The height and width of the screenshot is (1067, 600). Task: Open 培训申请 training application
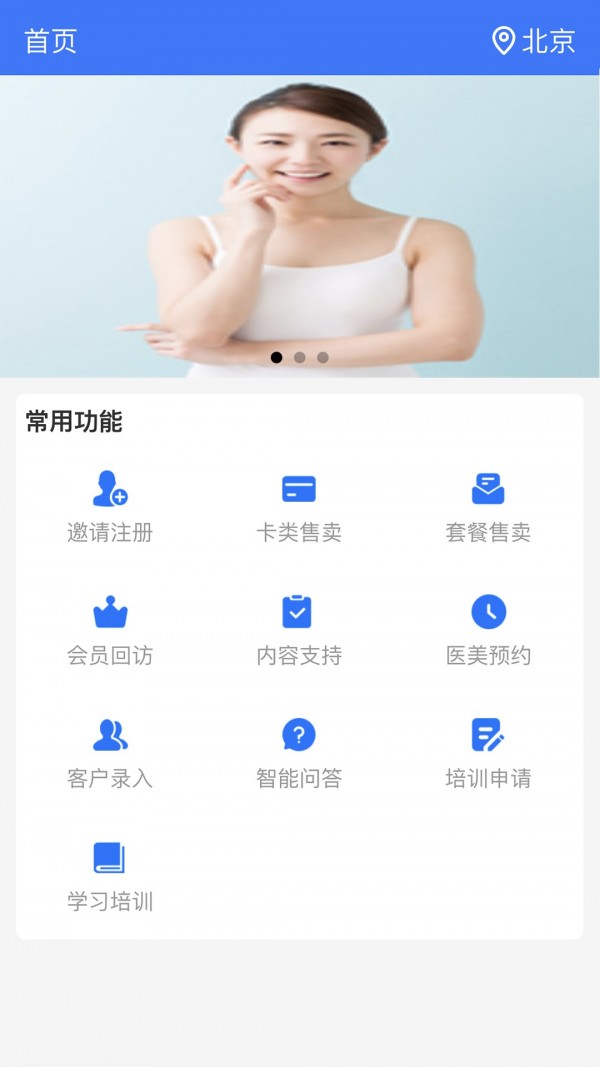[x=488, y=753]
